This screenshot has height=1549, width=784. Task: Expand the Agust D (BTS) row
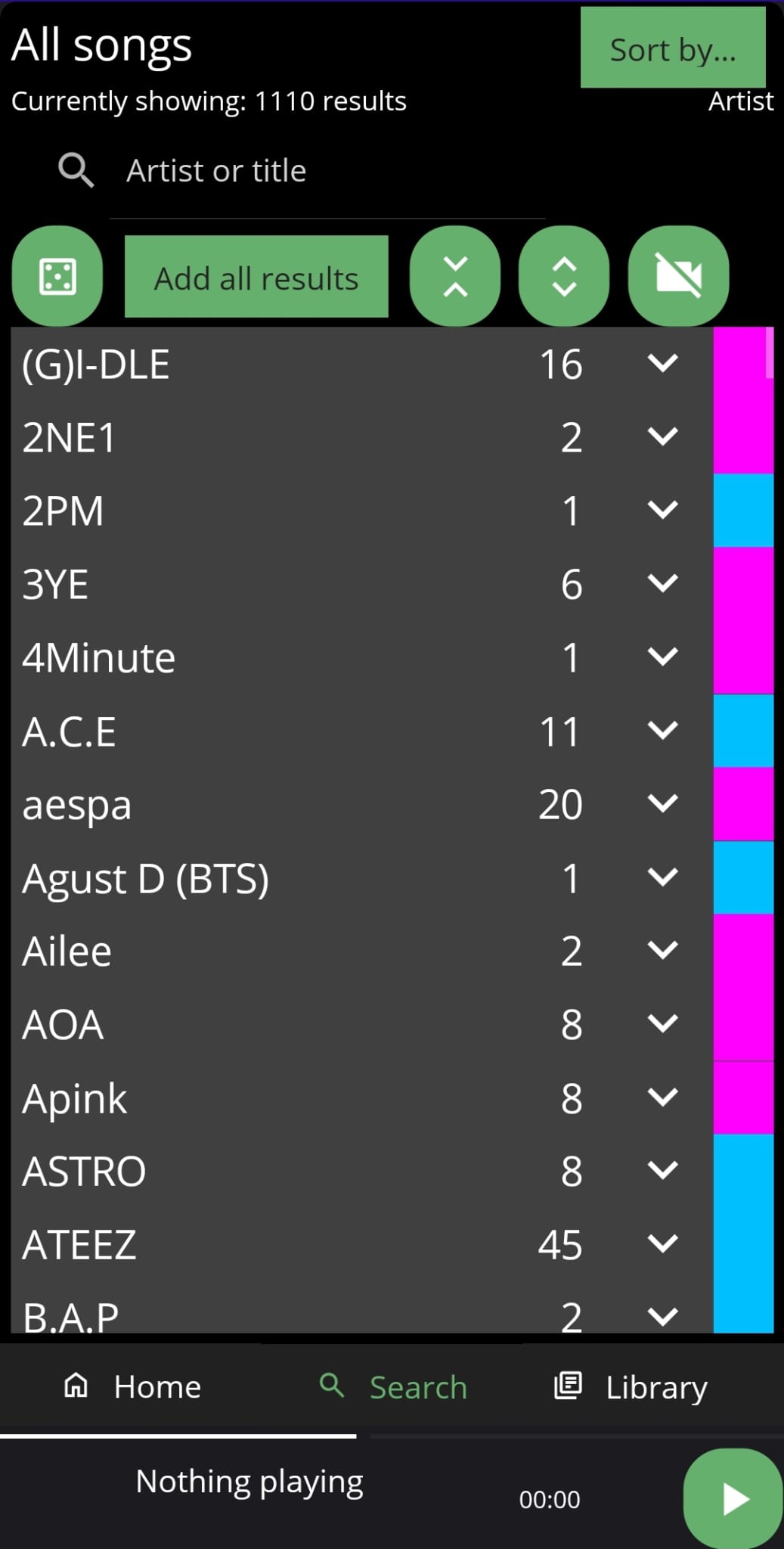662,877
